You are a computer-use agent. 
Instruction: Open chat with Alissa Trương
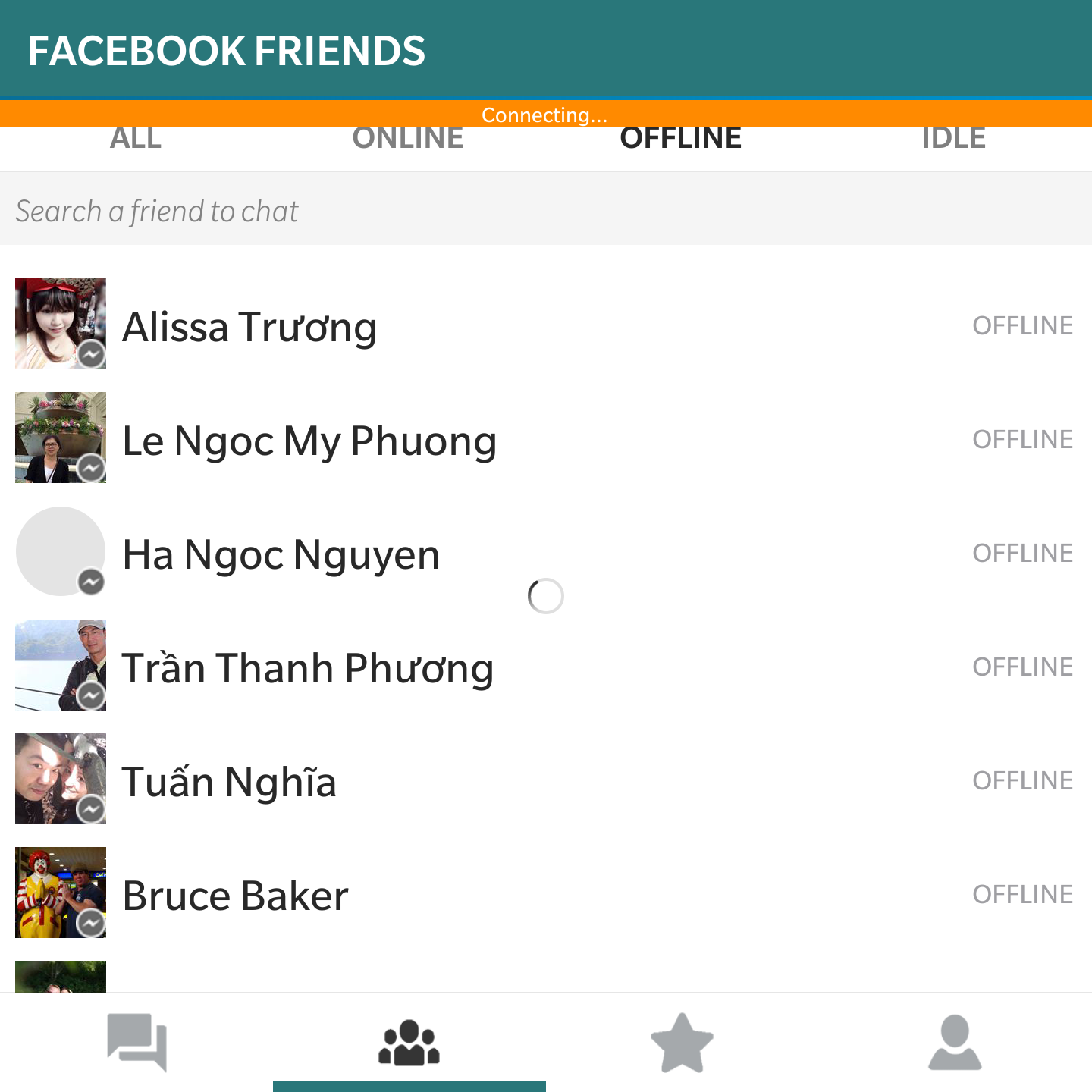pos(249,327)
